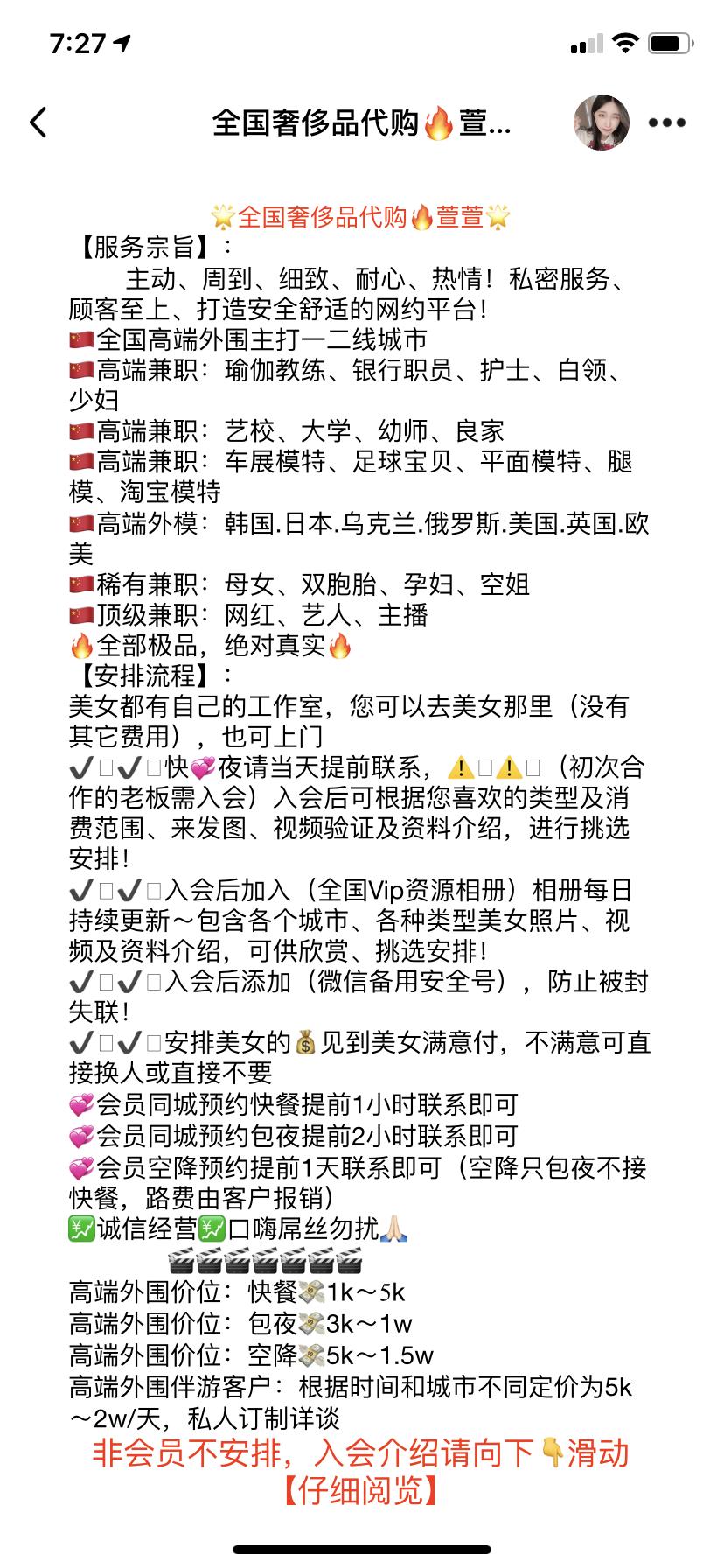Open the contact's profile picture

coord(602,122)
